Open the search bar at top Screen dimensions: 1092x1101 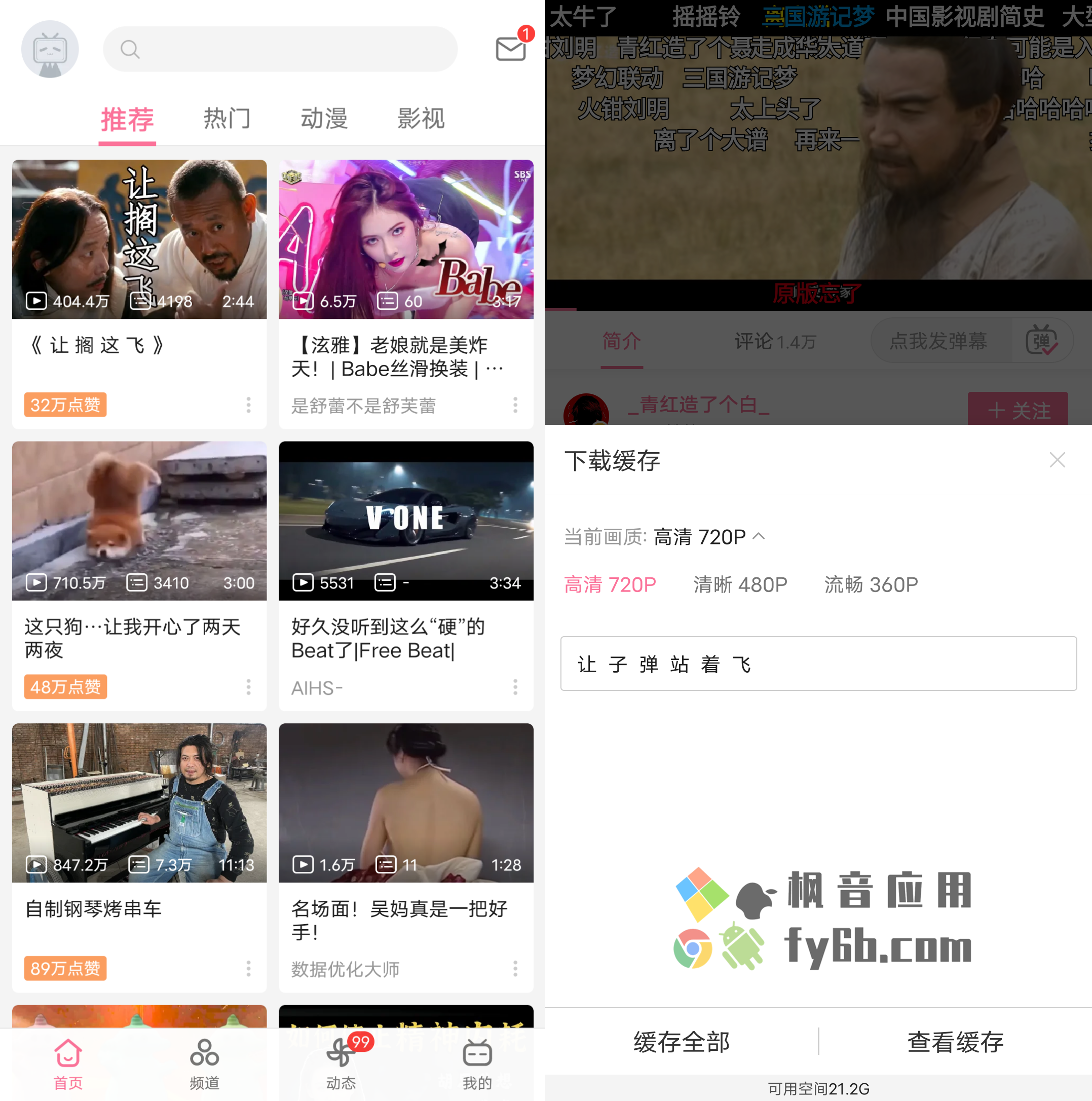(x=280, y=49)
